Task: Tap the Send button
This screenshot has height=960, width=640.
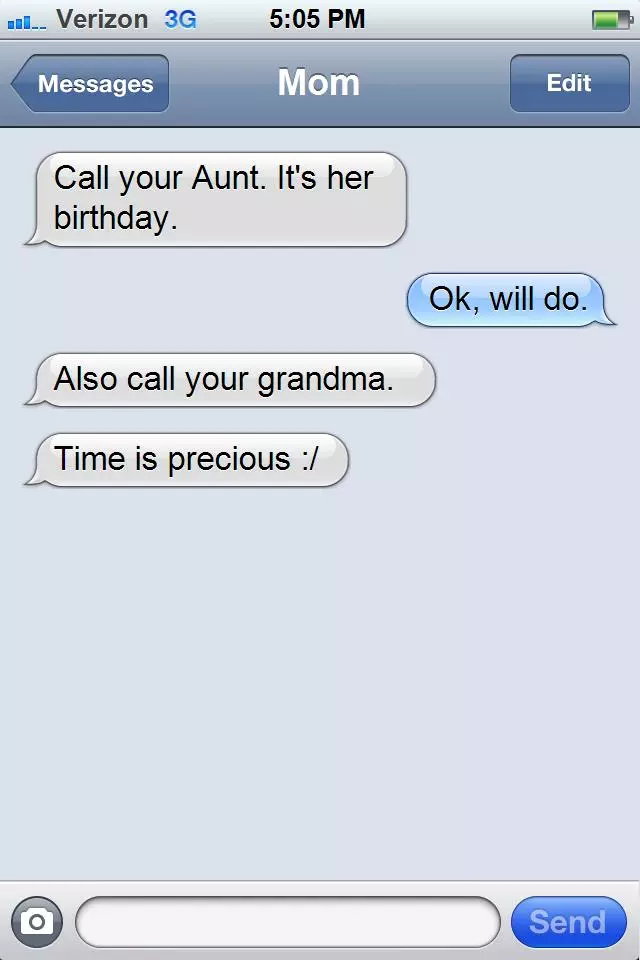Action: point(567,921)
